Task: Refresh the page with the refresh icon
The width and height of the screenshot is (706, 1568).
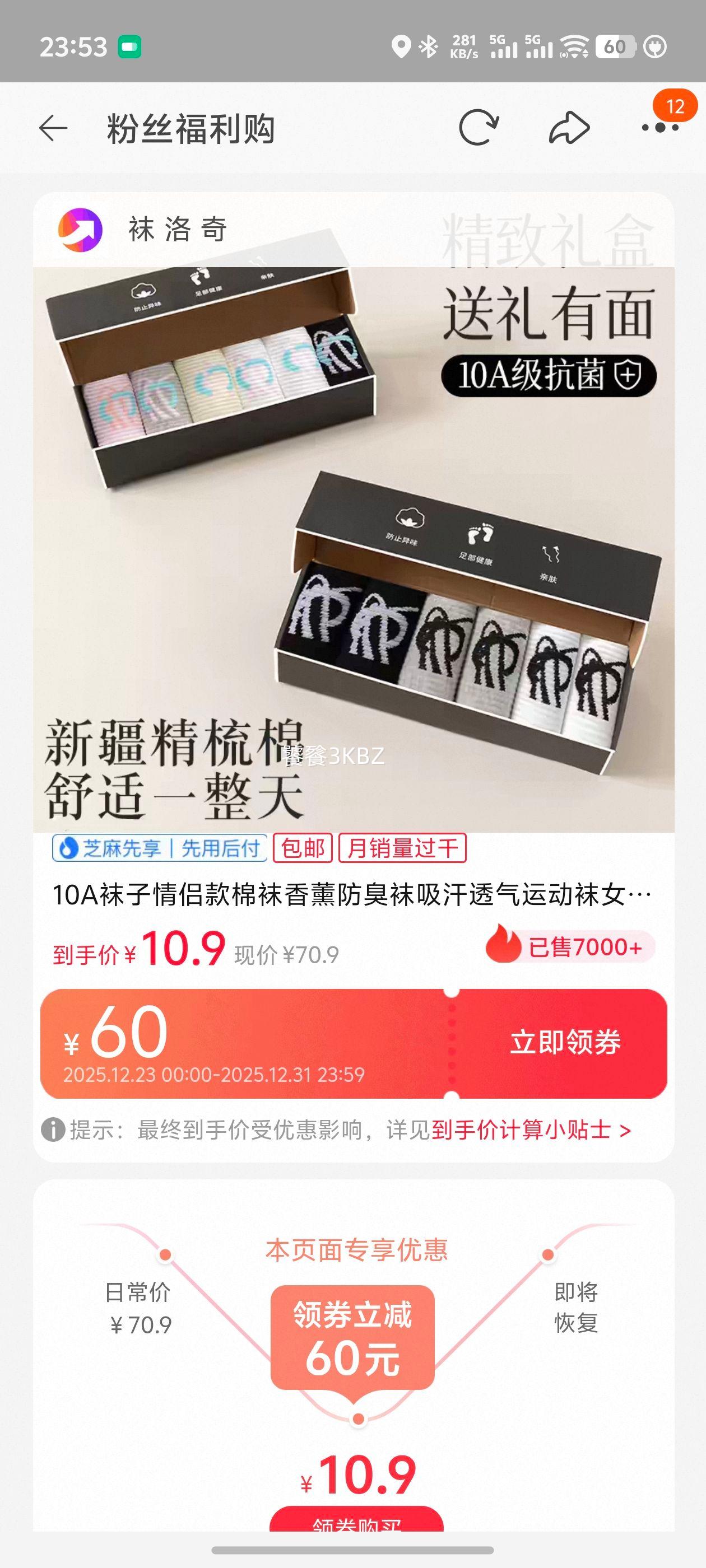Action: pyautogui.click(x=478, y=127)
